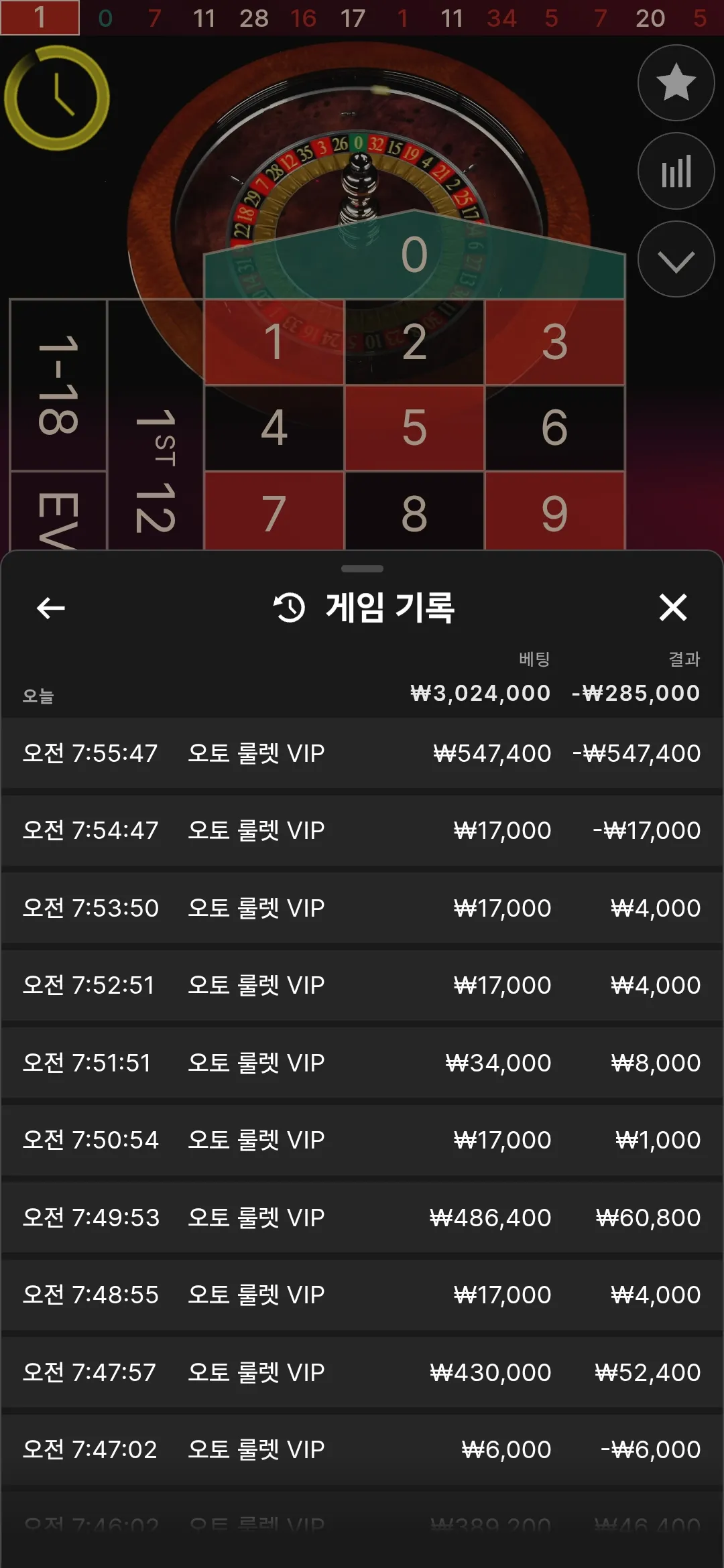This screenshot has width=724, height=1568.
Task: View the 7:47:57 round with ₩430,000 bet
Action: pos(362,1372)
